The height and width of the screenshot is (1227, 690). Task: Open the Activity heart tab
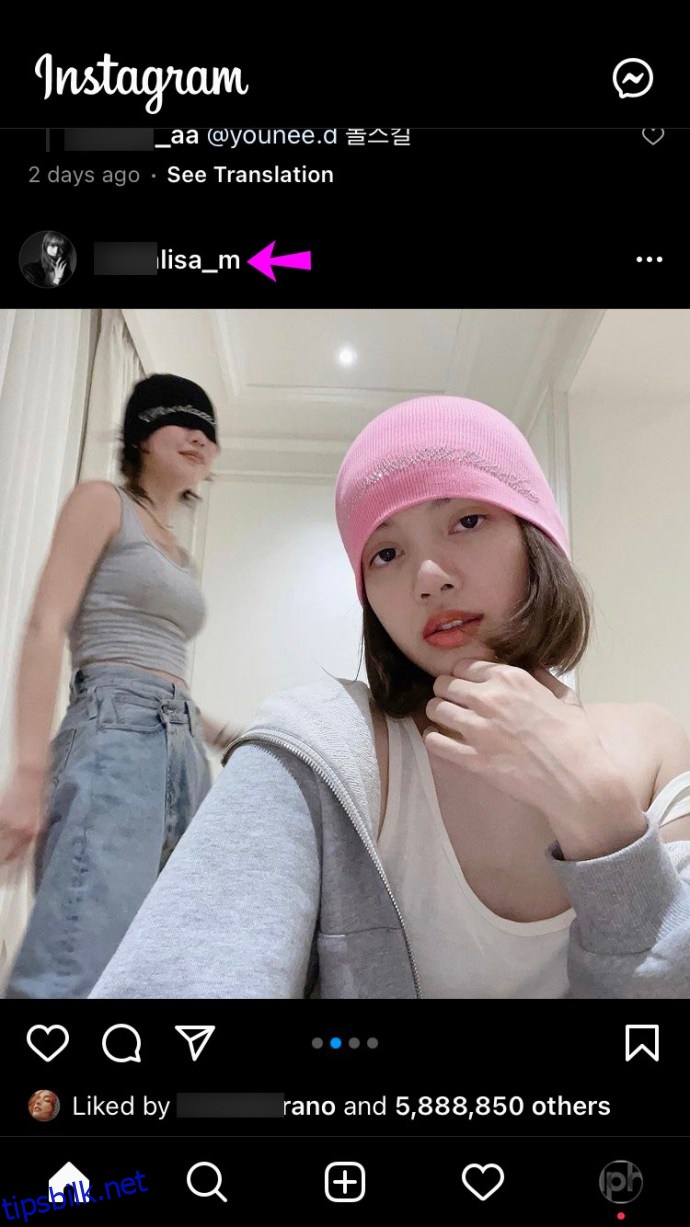pos(483,1183)
